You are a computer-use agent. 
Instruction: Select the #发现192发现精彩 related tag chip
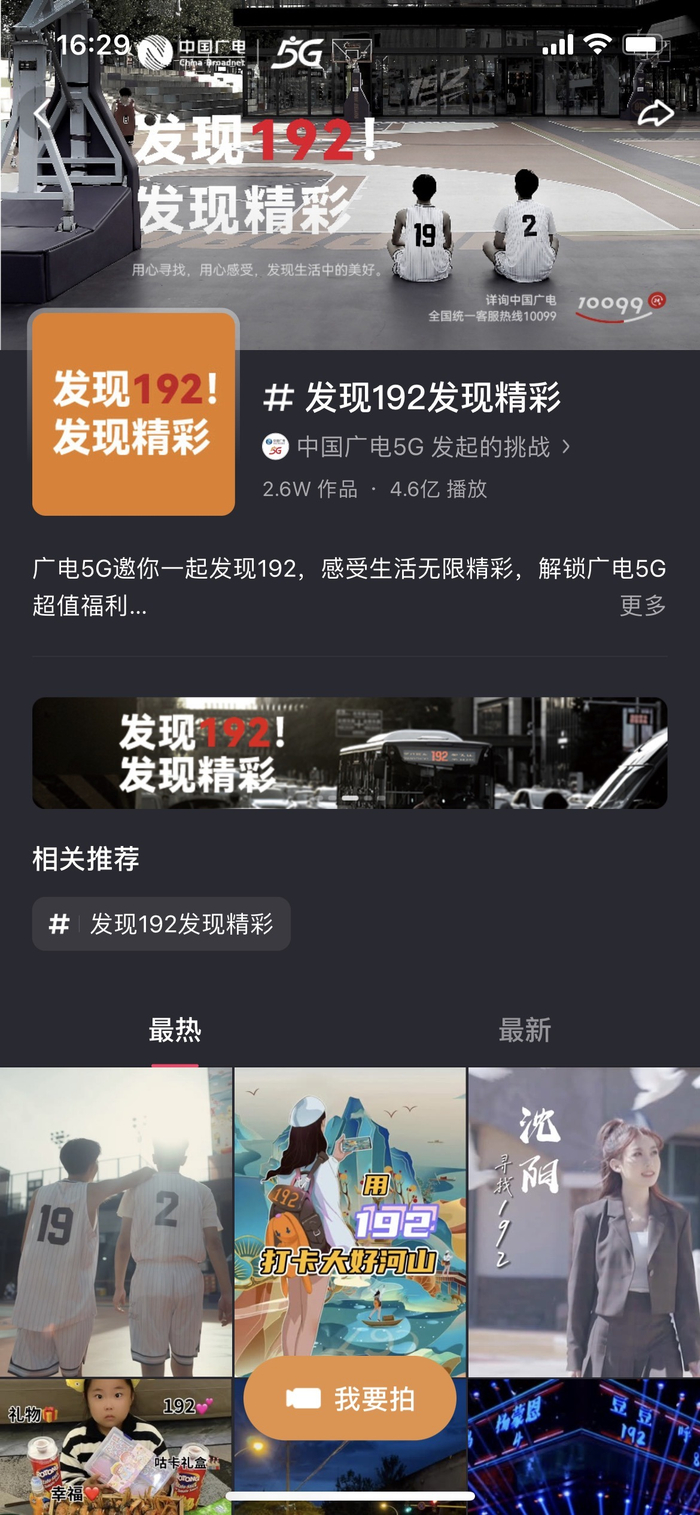[162, 924]
